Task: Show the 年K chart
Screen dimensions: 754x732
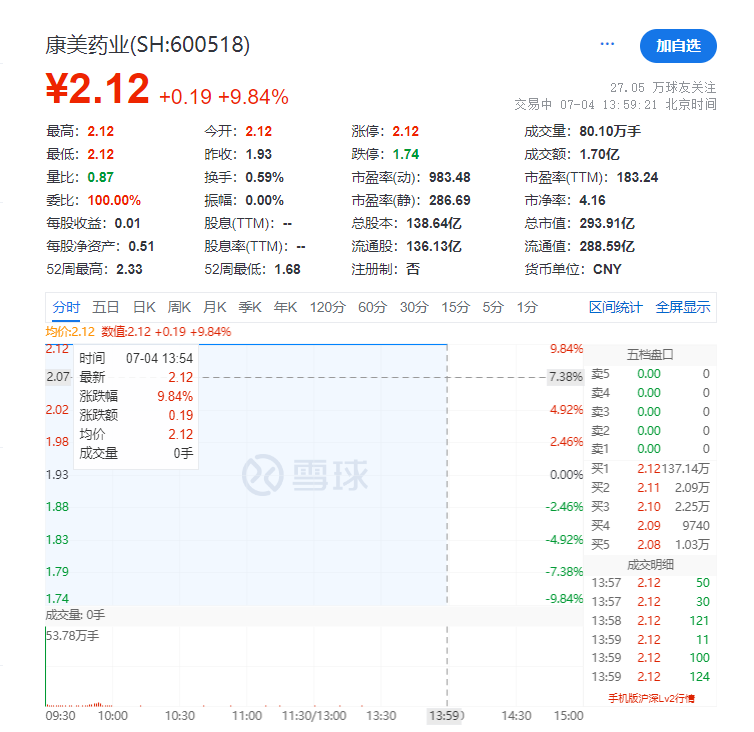Action: pyautogui.click(x=286, y=307)
